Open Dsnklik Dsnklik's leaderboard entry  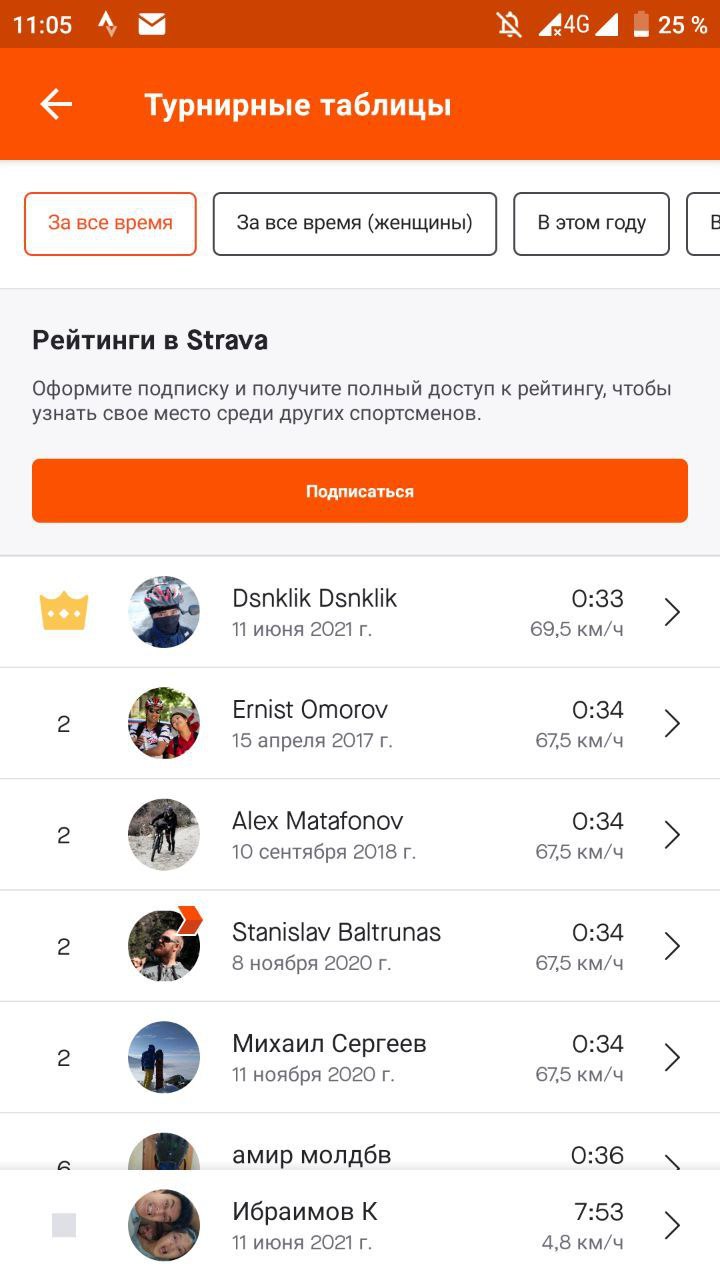pyautogui.click(x=360, y=612)
